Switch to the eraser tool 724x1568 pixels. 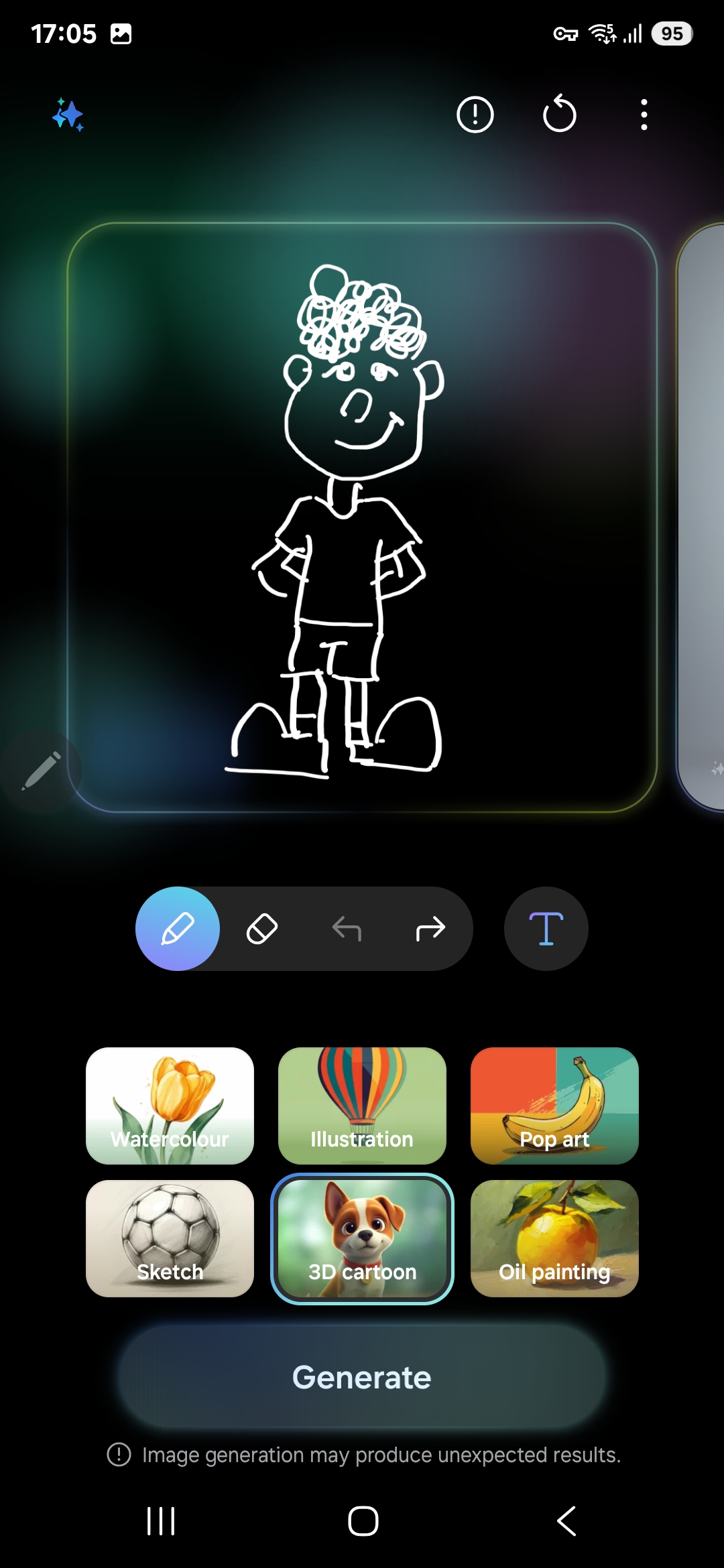click(262, 929)
